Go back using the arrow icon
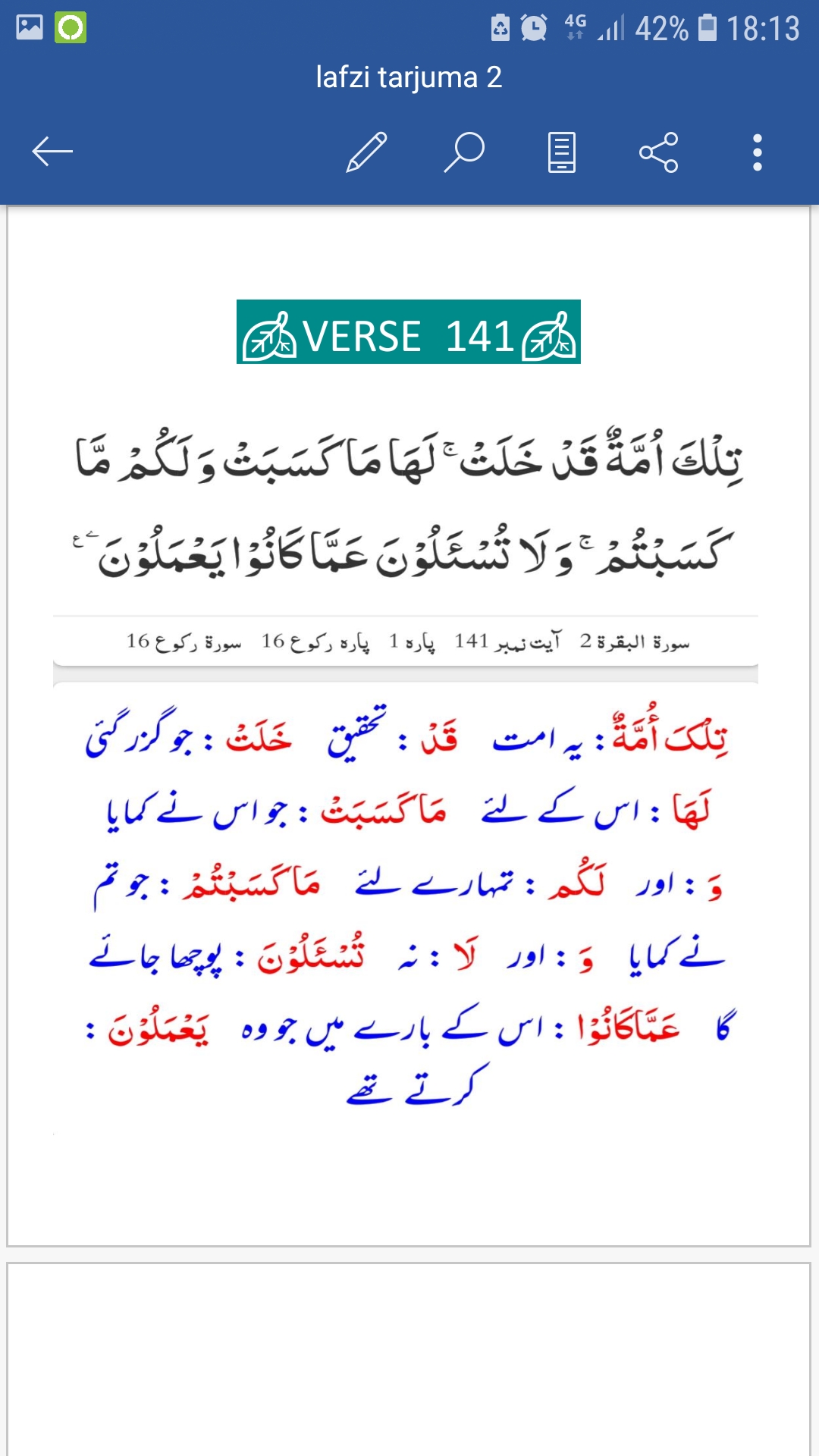The image size is (819, 1456). tap(52, 152)
